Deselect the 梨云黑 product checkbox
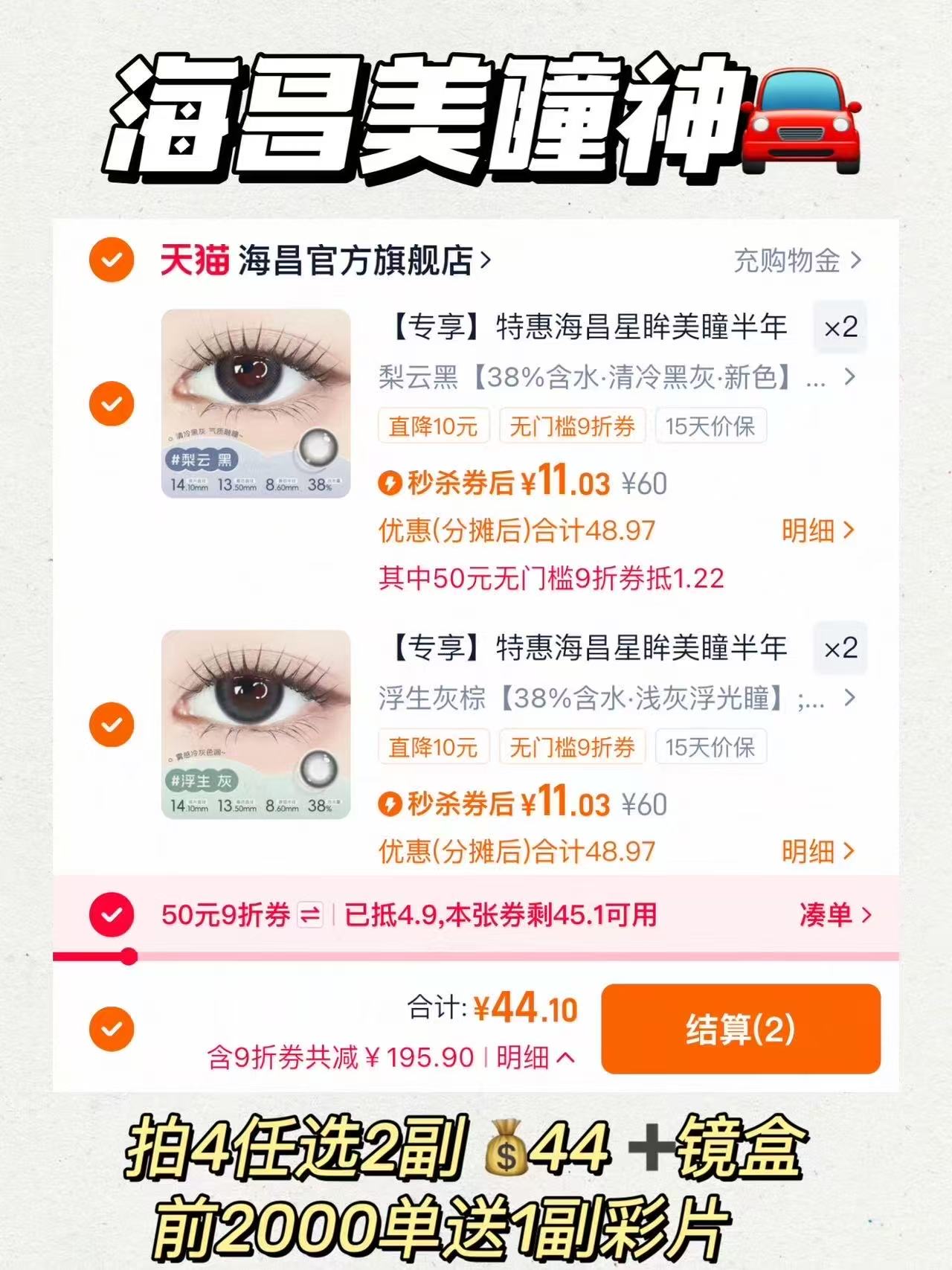The width and height of the screenshot is (952, 1270). tap(110, 404)
